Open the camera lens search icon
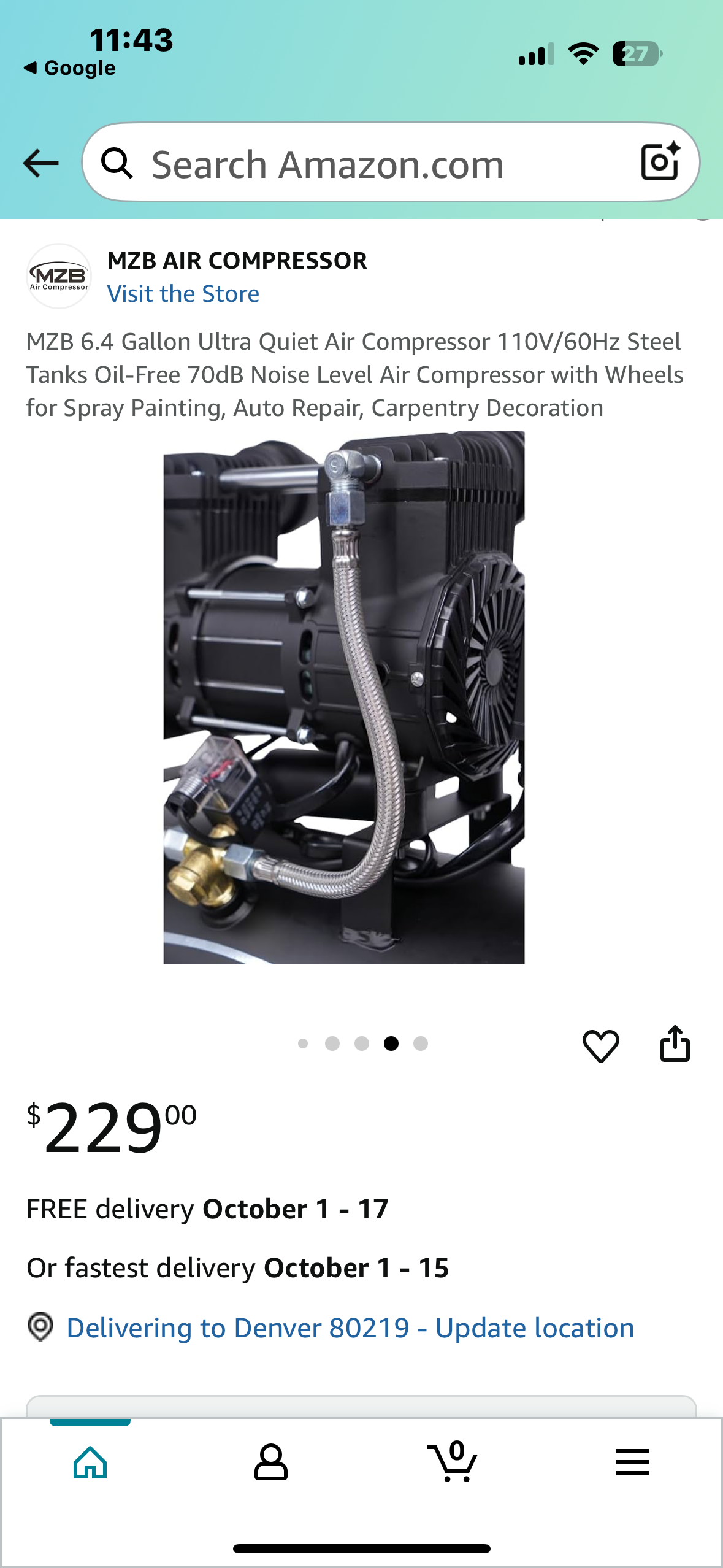 tap(660, 162)
